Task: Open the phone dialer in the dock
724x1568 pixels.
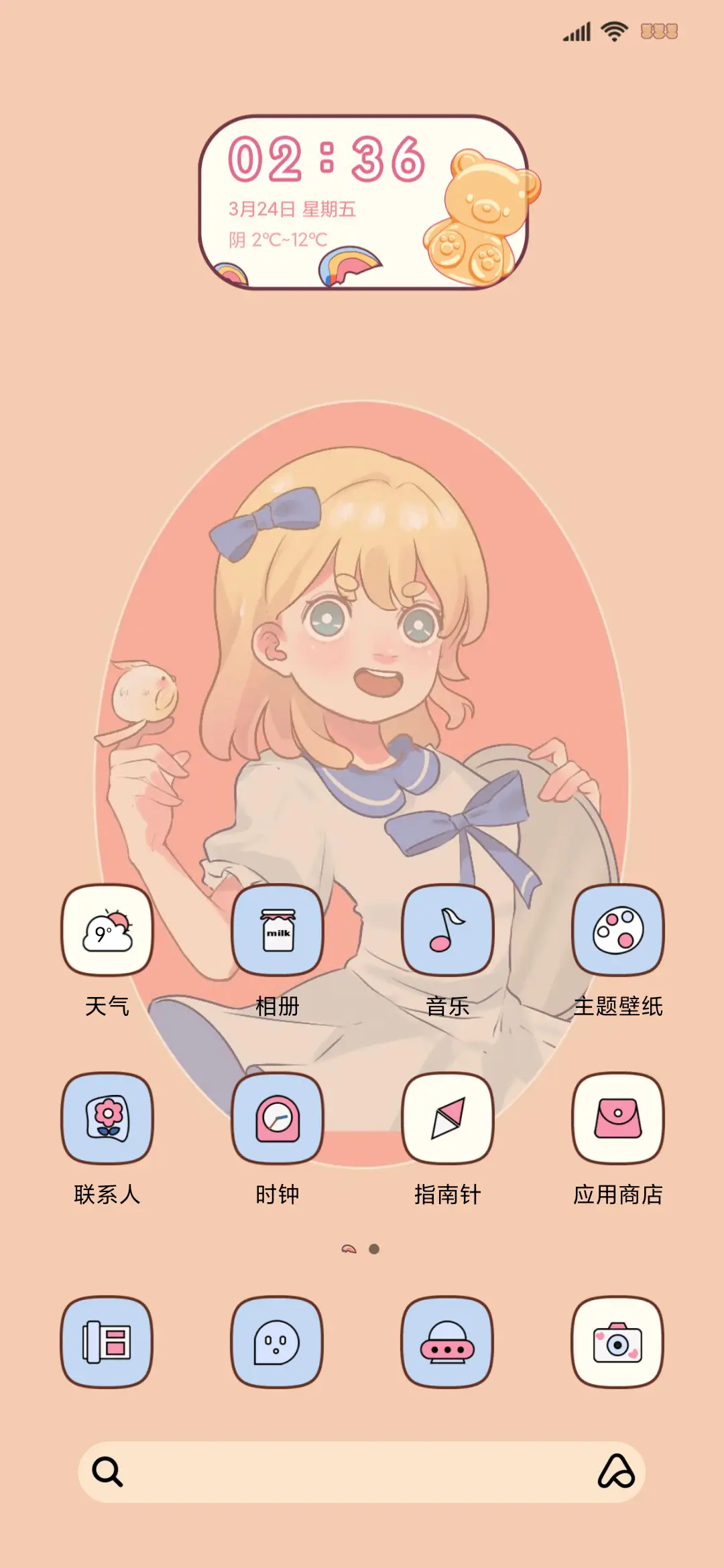Action: pyautogui.click(x=107, y=1344)
